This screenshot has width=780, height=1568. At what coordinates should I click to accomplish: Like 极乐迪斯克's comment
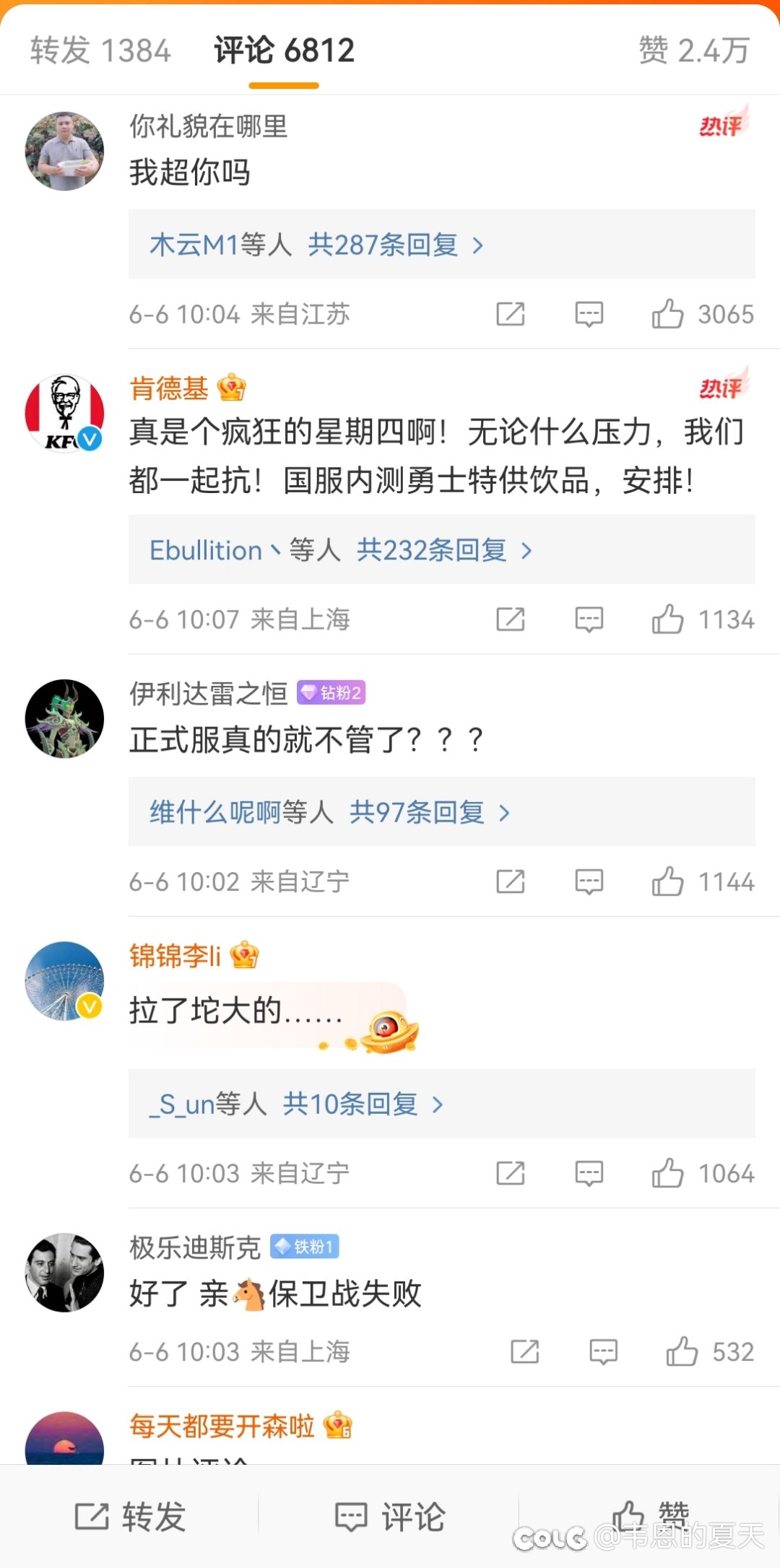pyautogui.click(x=682, y=1351)
